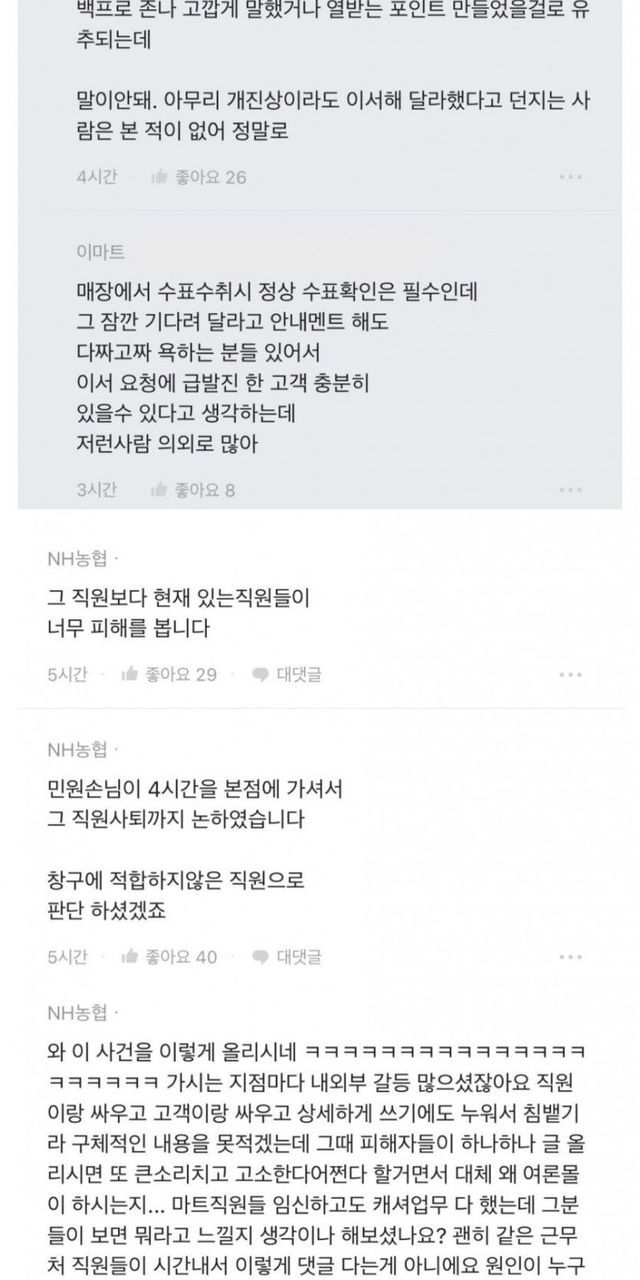Viewport: 640px width, 1280px height.
Task: Like the reply with 26 likes
Action: (x=198, y=177)
